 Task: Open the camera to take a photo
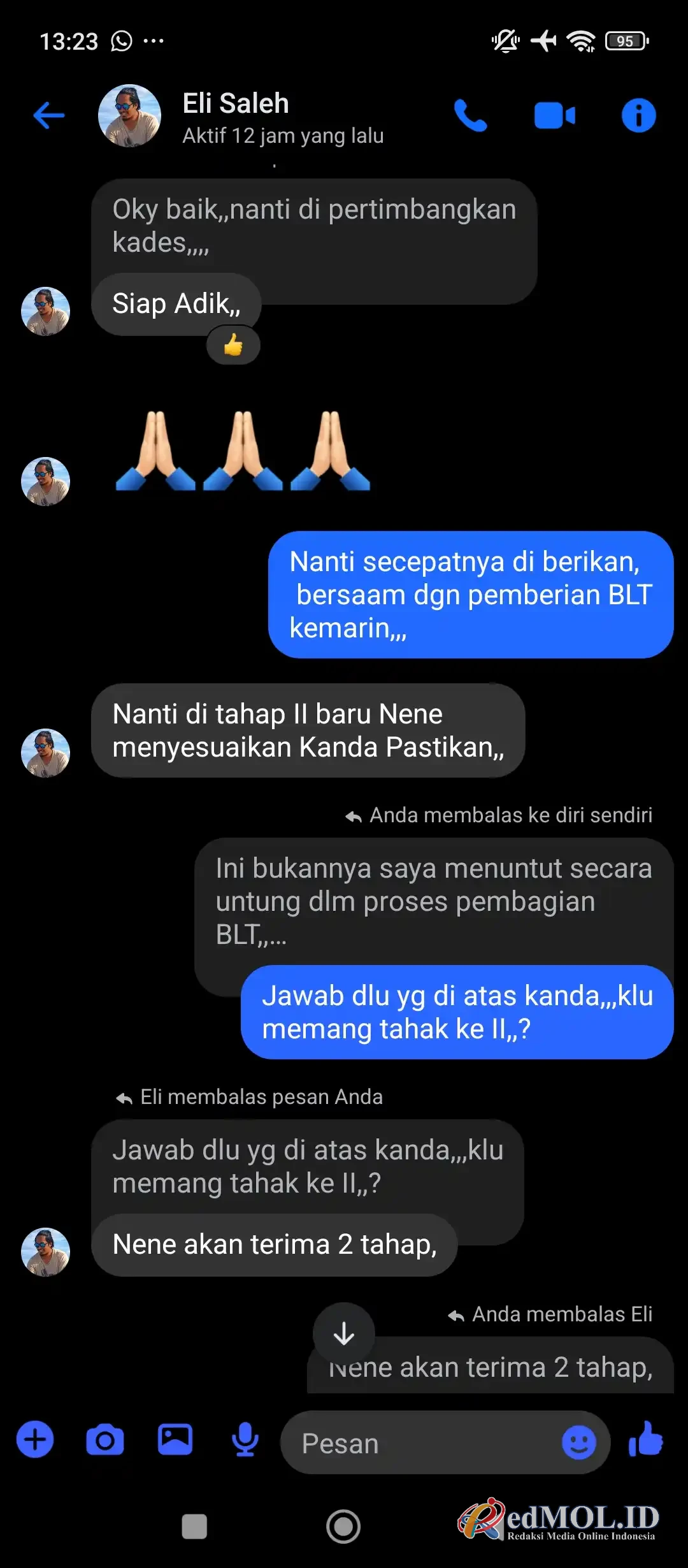click(x=105, y=1439)
